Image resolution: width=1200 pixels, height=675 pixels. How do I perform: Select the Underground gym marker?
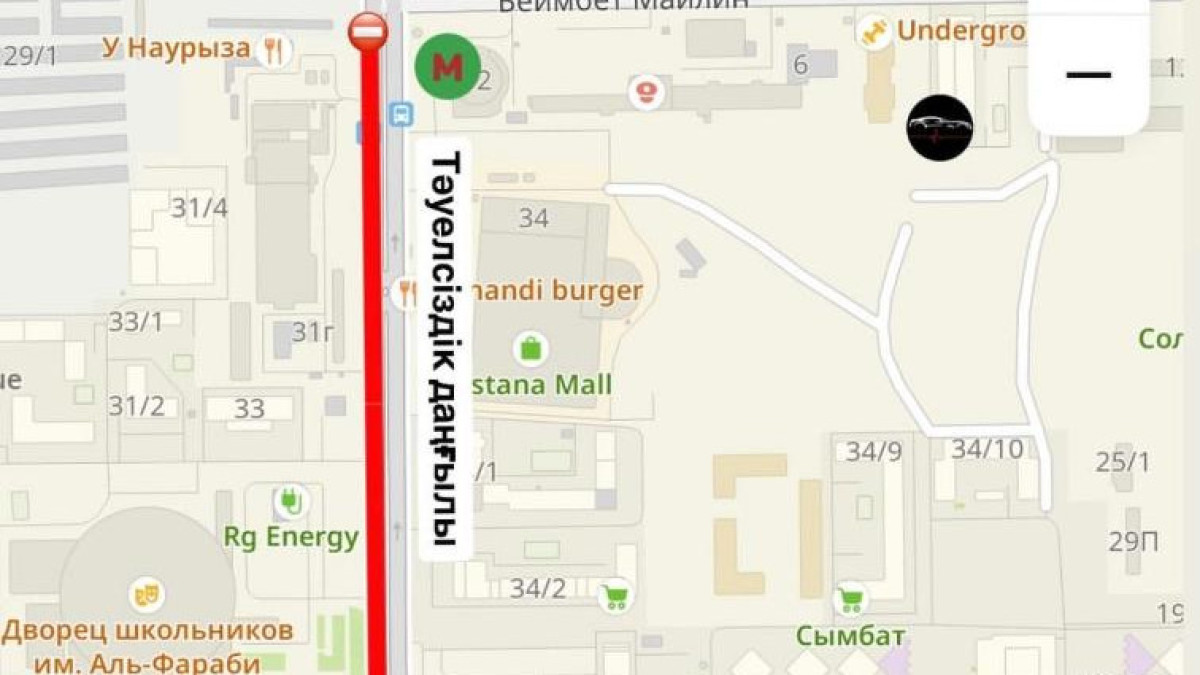click(874, 33)
